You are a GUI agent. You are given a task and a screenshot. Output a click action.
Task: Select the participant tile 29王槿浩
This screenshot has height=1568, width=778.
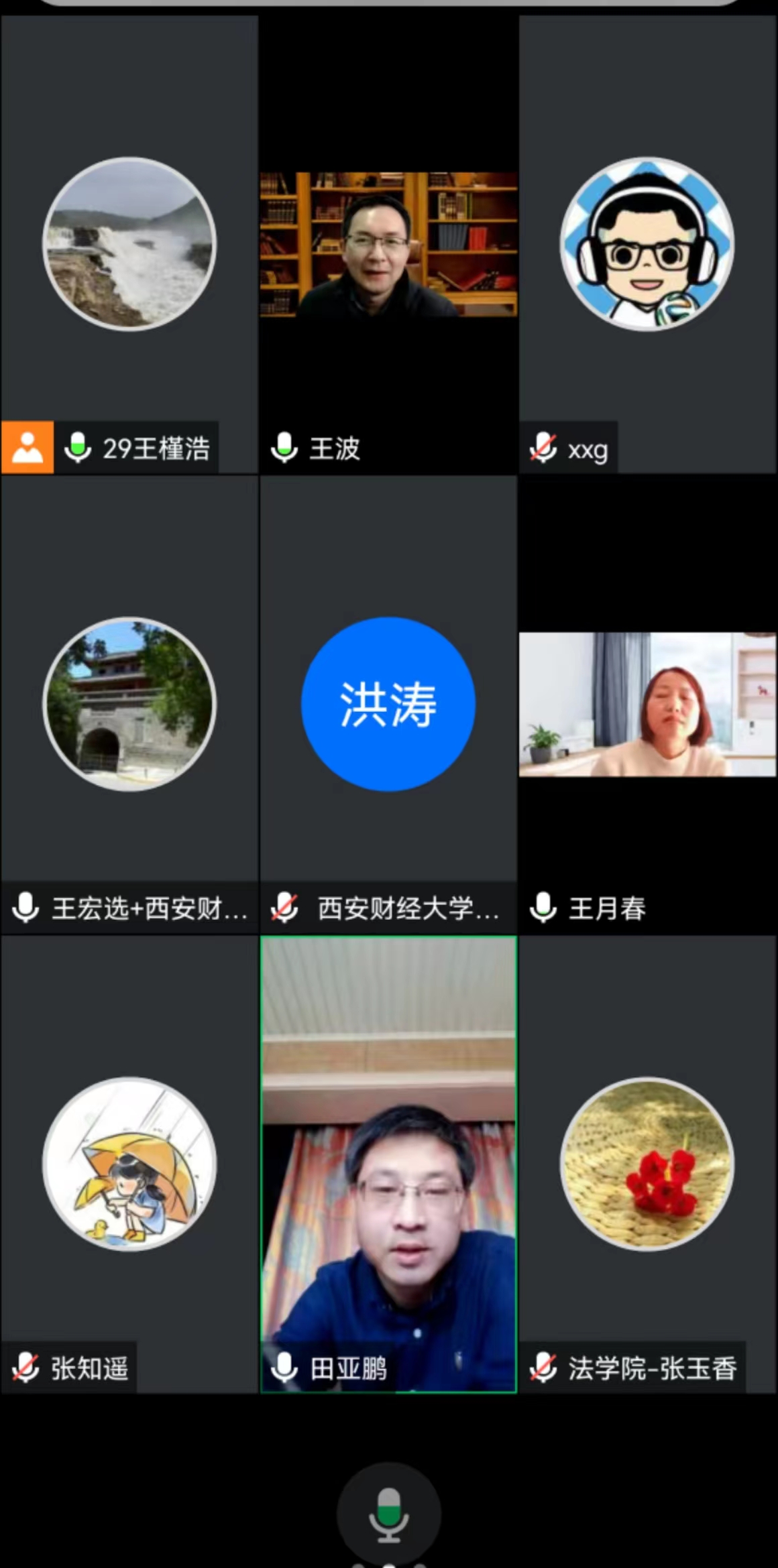coord(129,244)
